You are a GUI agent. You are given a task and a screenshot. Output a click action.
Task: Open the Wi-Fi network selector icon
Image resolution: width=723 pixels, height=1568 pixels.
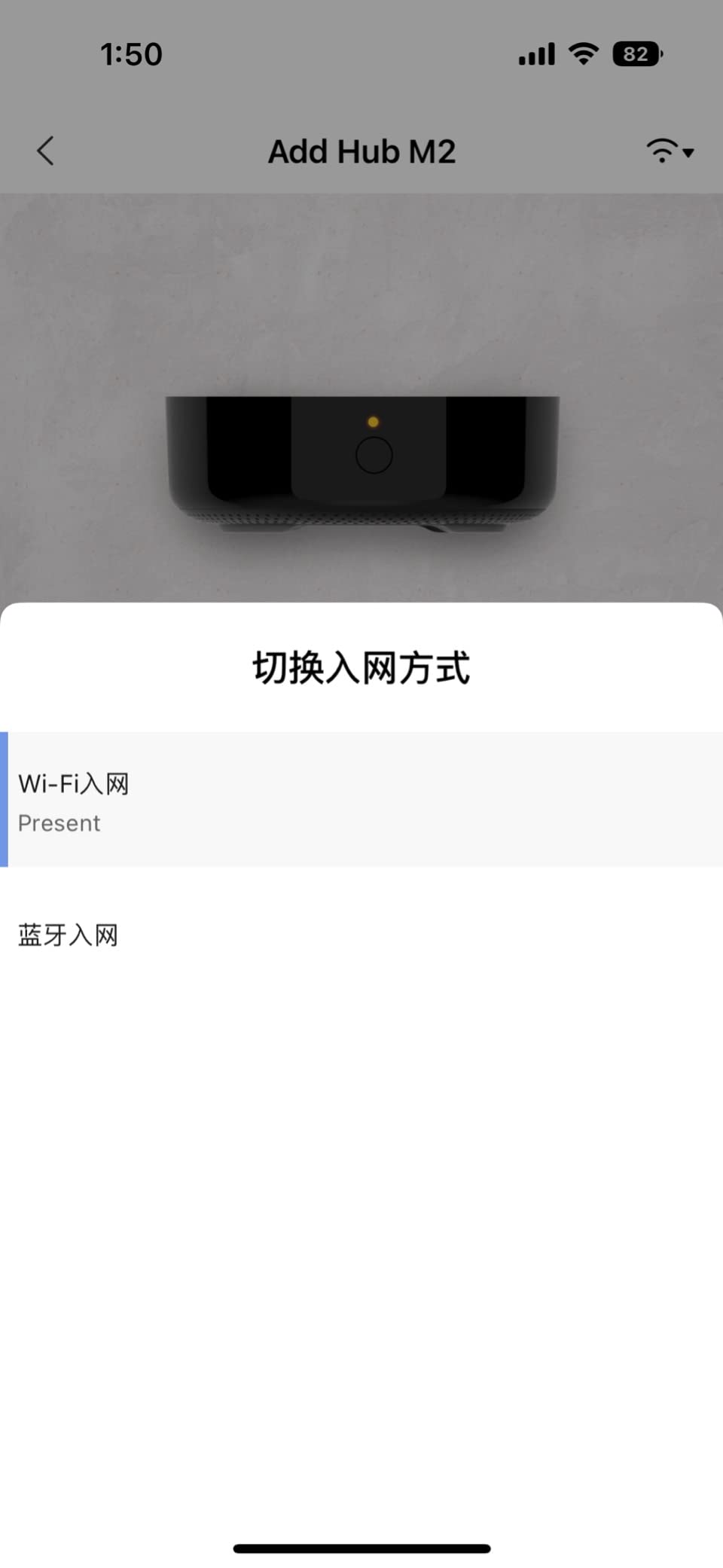[x=661, y=151]
